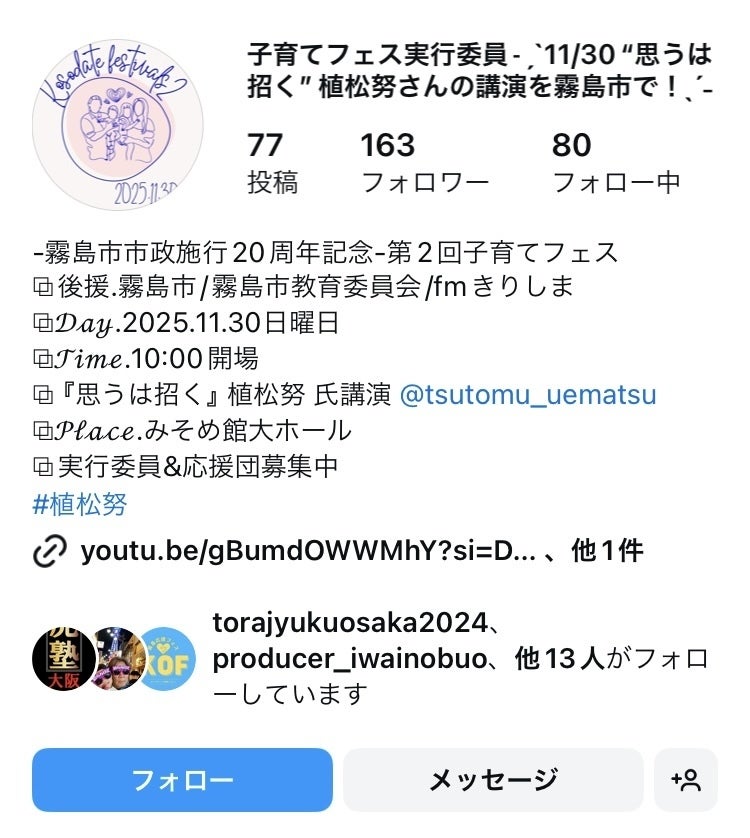See mutual followers including torajyukuosaka2024

460,658
